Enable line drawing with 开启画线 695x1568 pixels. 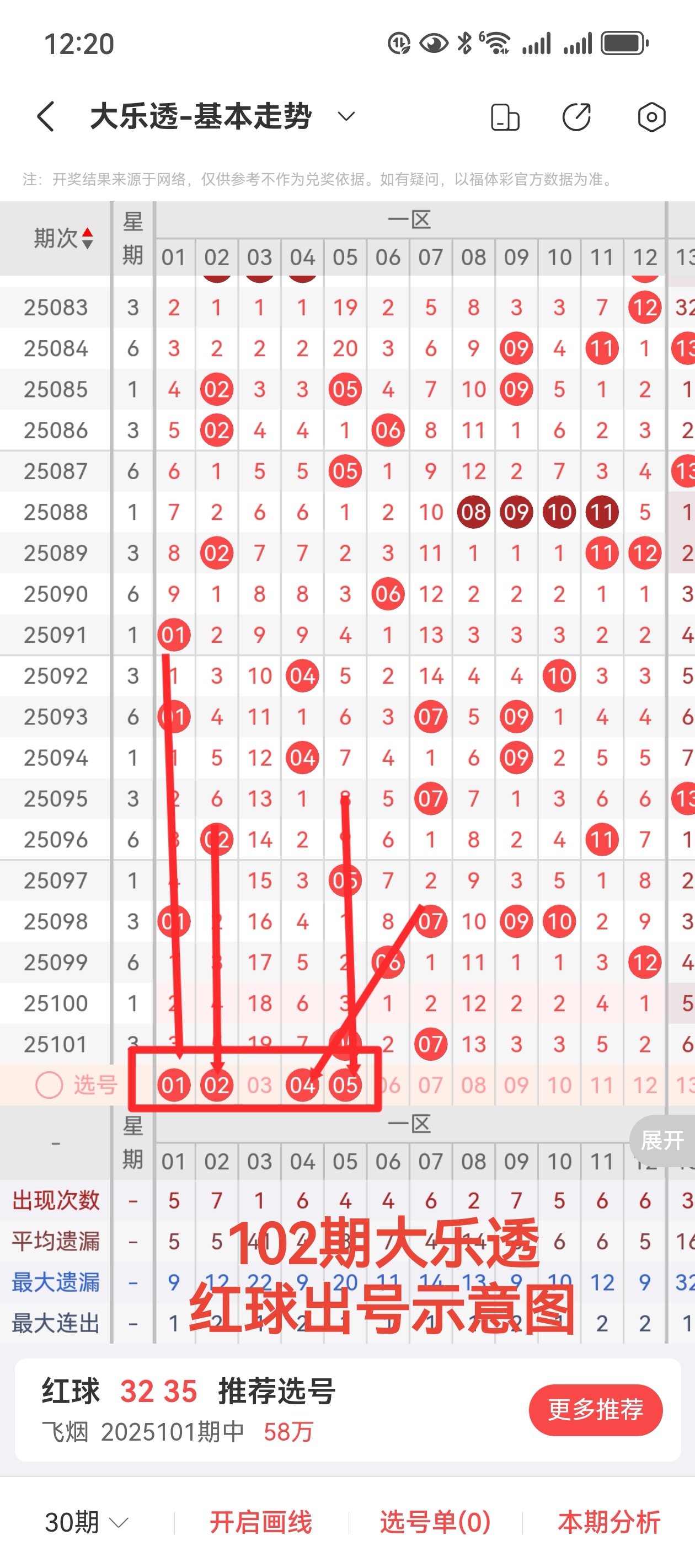[x=261, y=1523]
